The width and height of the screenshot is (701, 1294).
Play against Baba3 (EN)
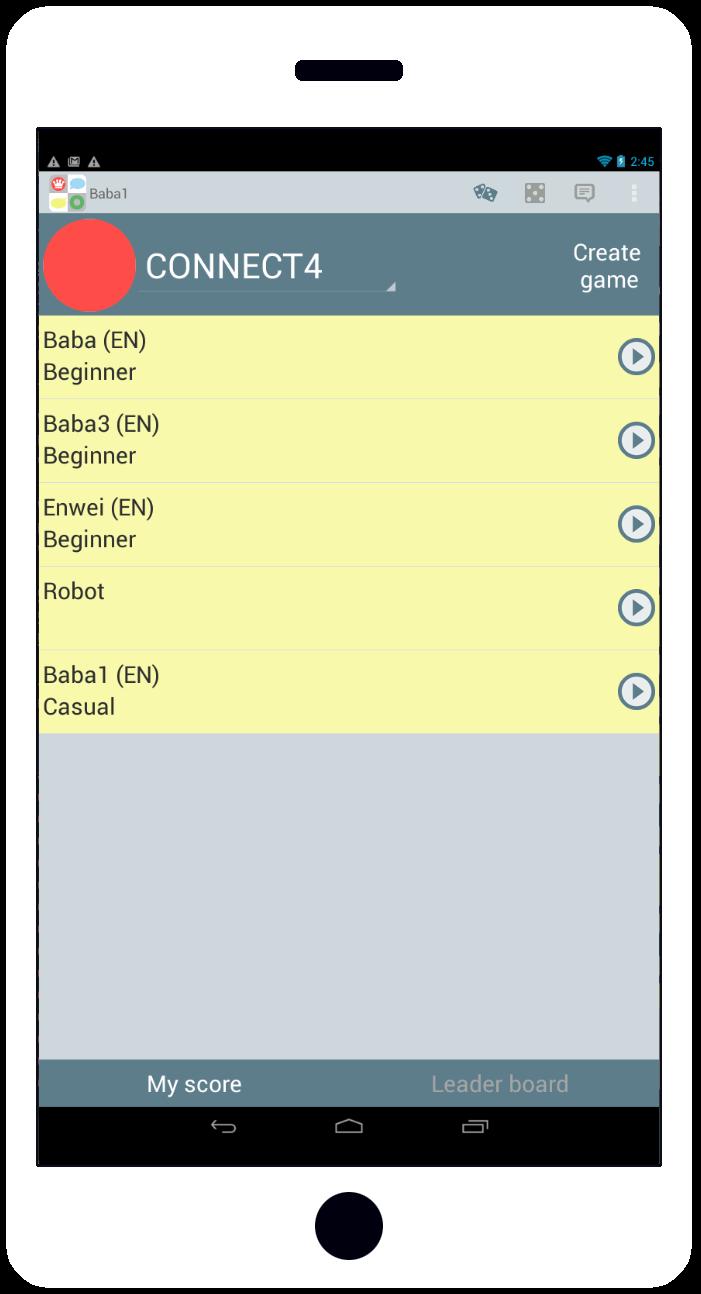point(636,440)
